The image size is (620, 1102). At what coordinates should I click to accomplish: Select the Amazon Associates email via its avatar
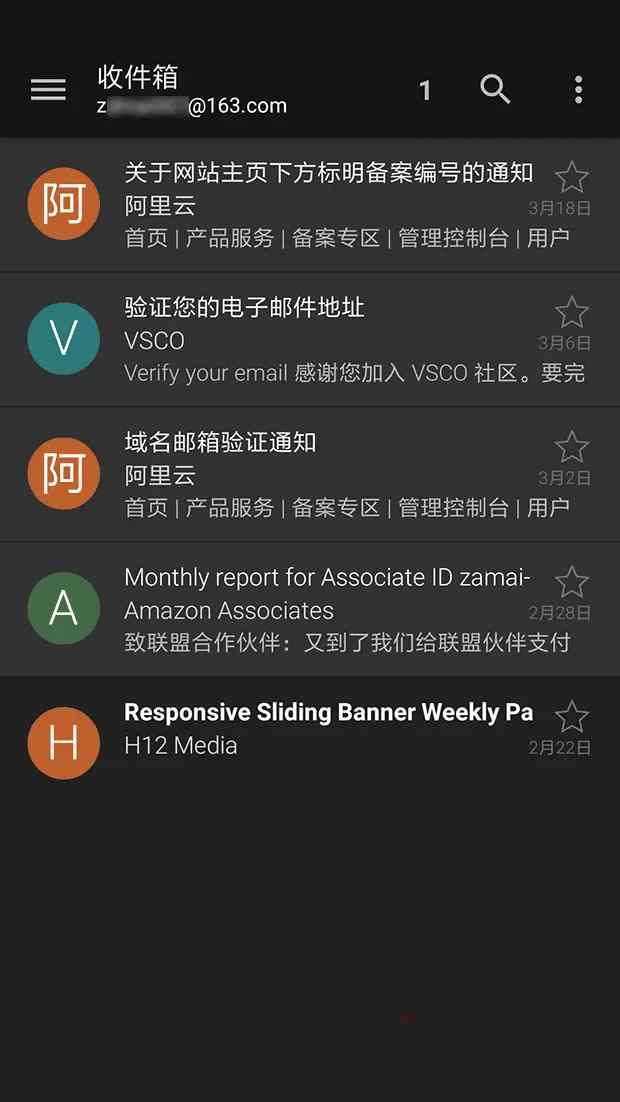point(63,608)
